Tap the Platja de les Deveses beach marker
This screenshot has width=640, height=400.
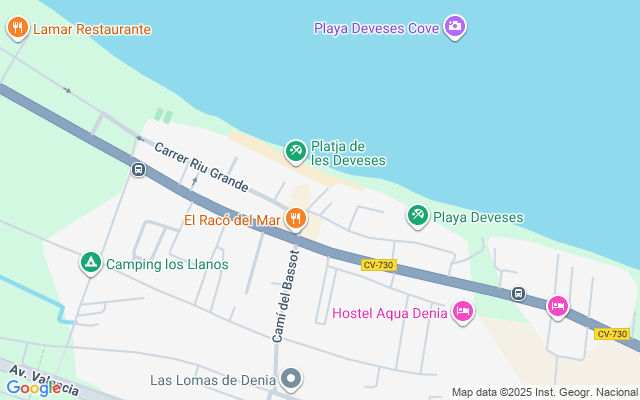coord(295,151)
